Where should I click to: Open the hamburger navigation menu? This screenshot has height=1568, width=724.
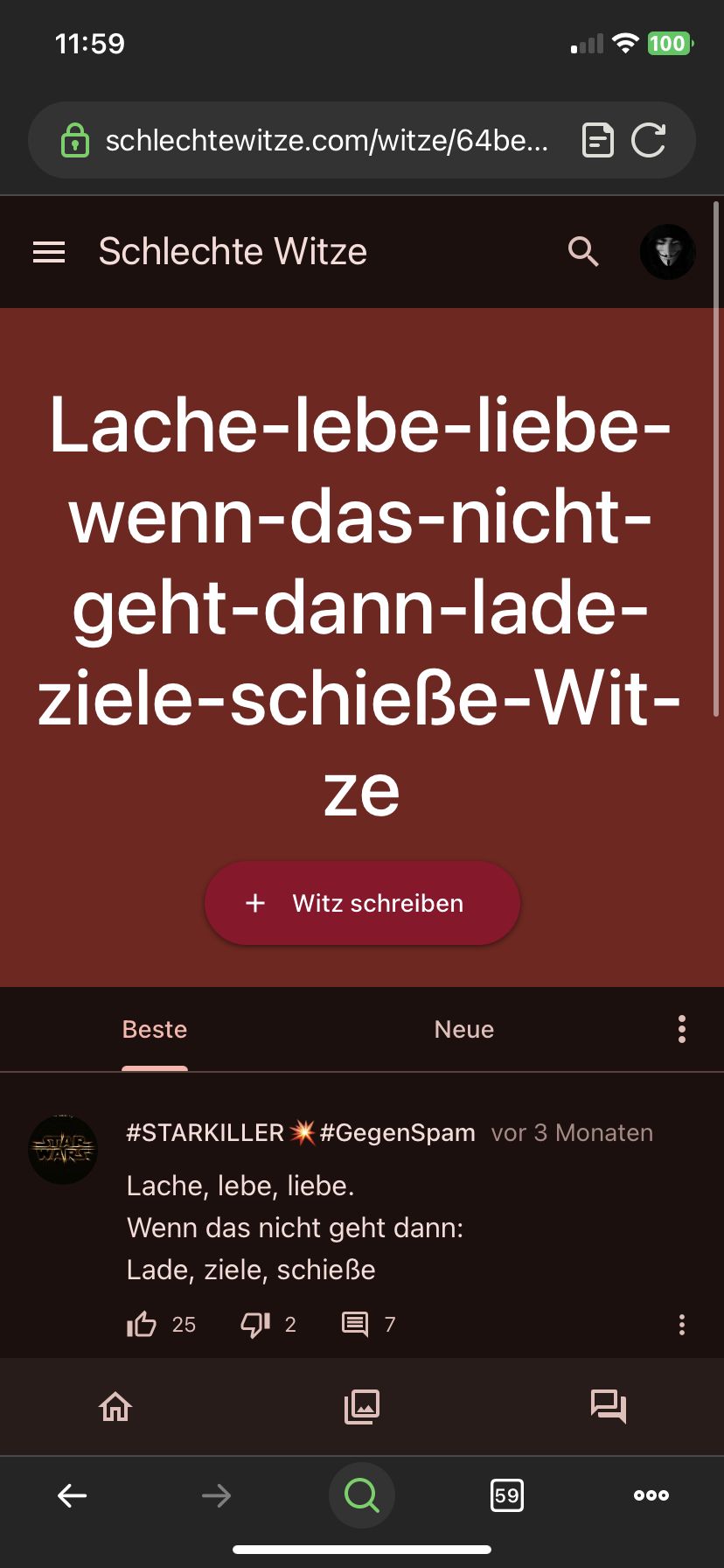pos(49,253)
